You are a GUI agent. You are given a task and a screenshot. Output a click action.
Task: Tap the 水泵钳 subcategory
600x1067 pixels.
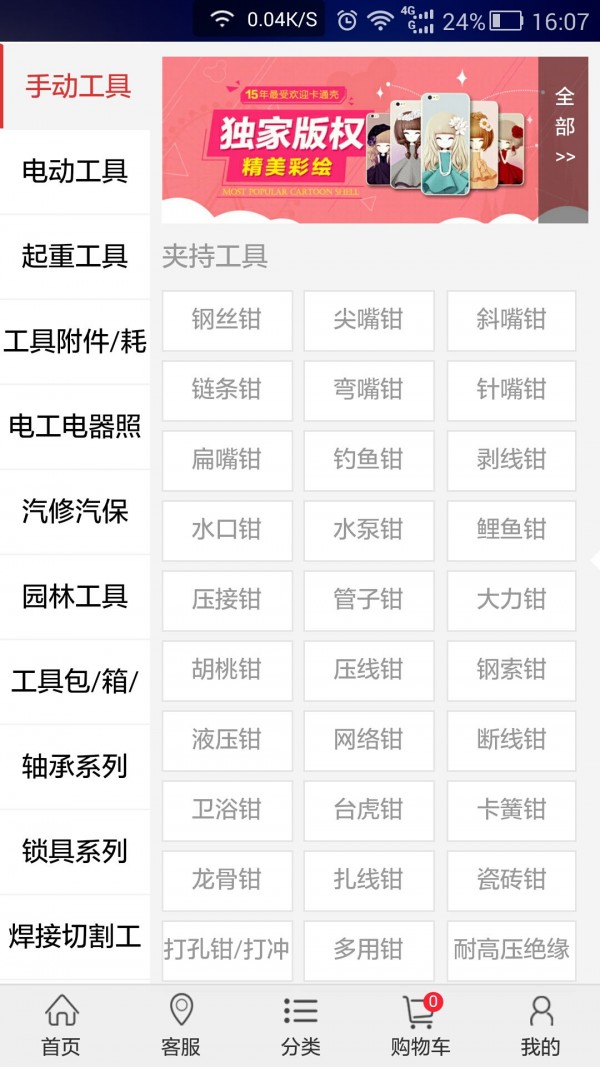pos(369,530)
